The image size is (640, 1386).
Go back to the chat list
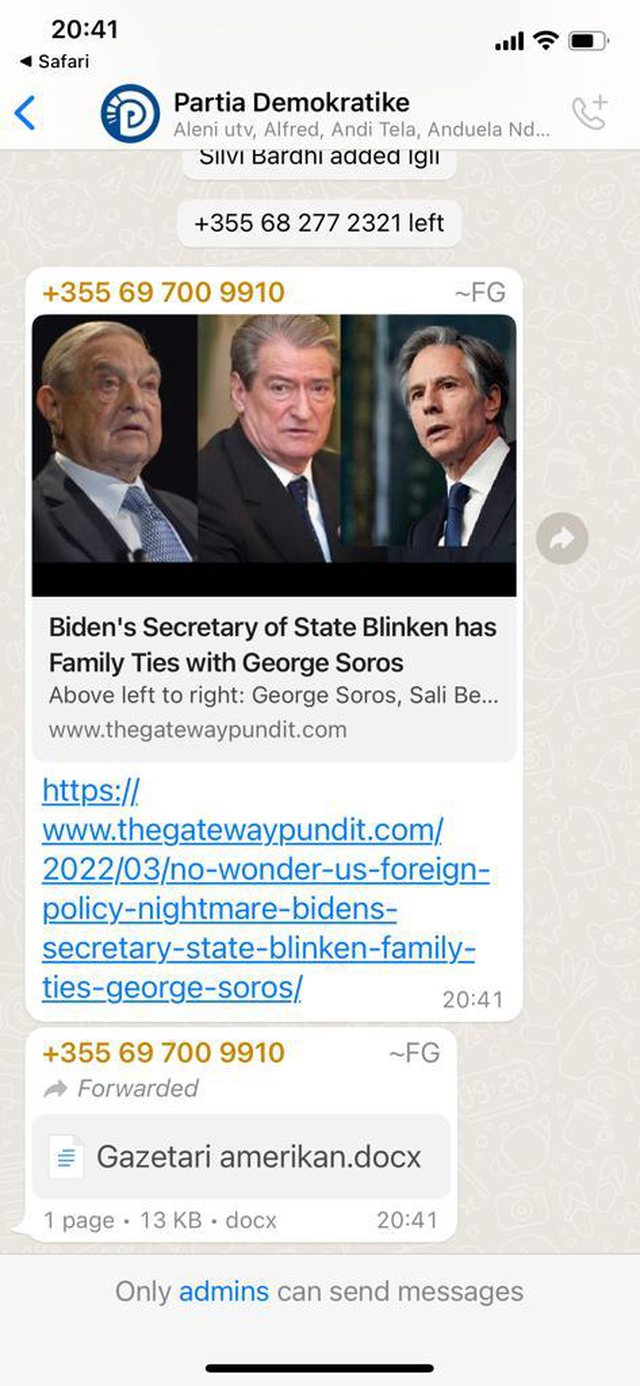pos(26,112)
